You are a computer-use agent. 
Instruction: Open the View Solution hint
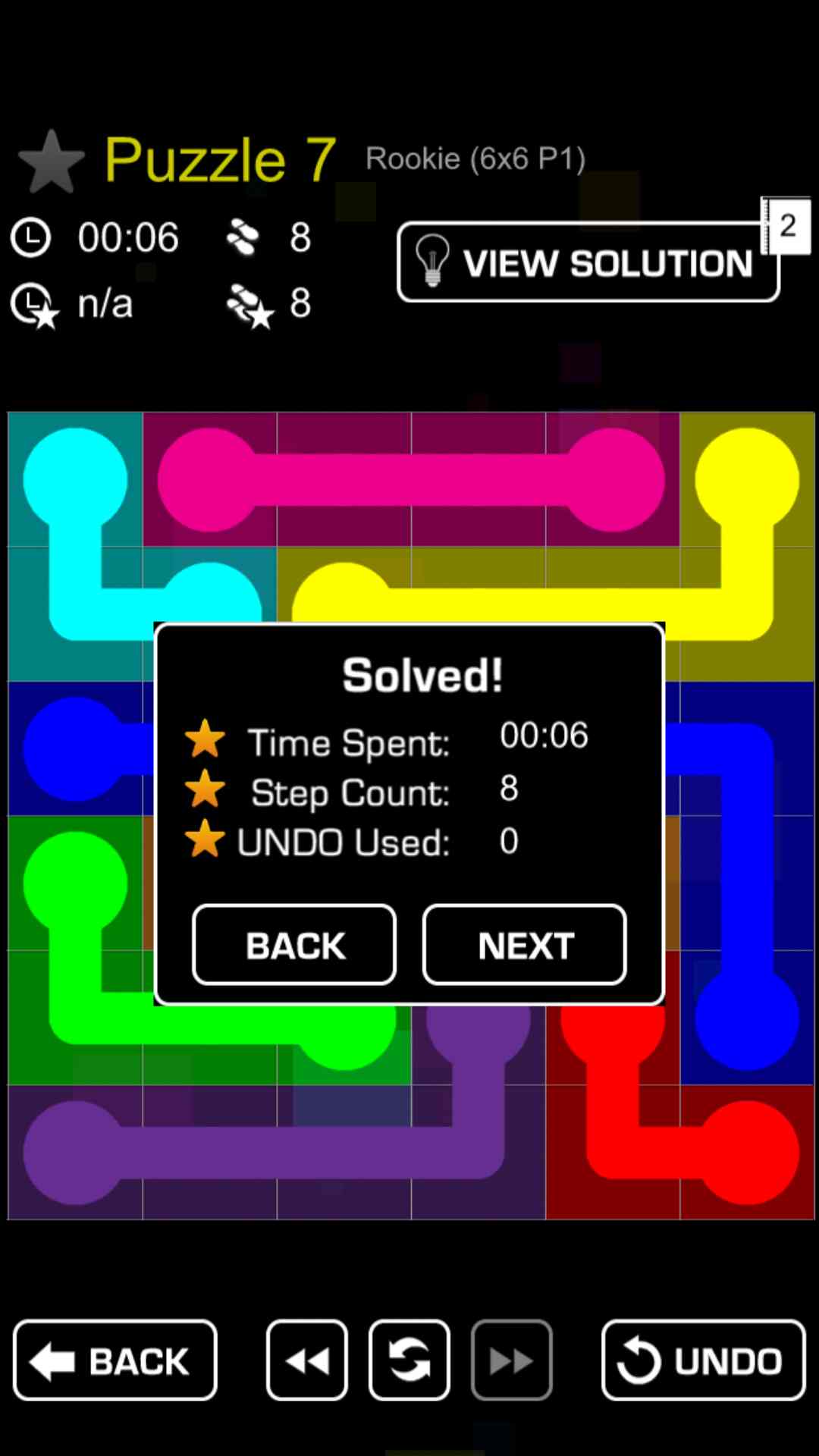coord(588,262)
